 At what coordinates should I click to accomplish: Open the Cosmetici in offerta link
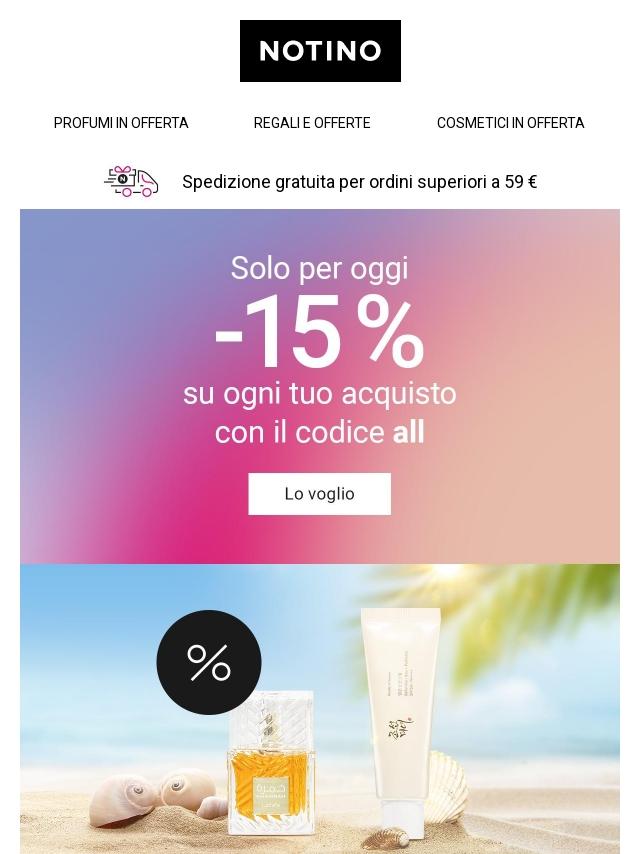pos(510,123)
